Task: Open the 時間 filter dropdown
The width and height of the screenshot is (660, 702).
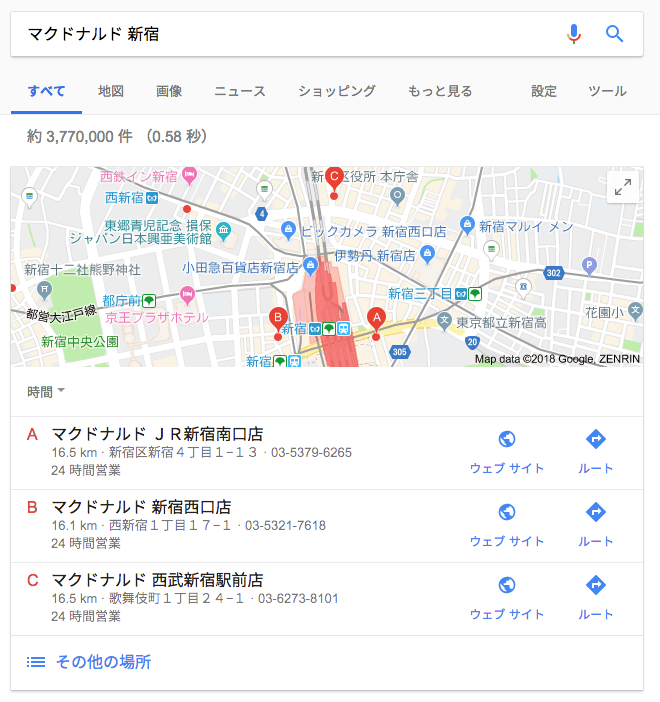Action: (x=46, y=392)
